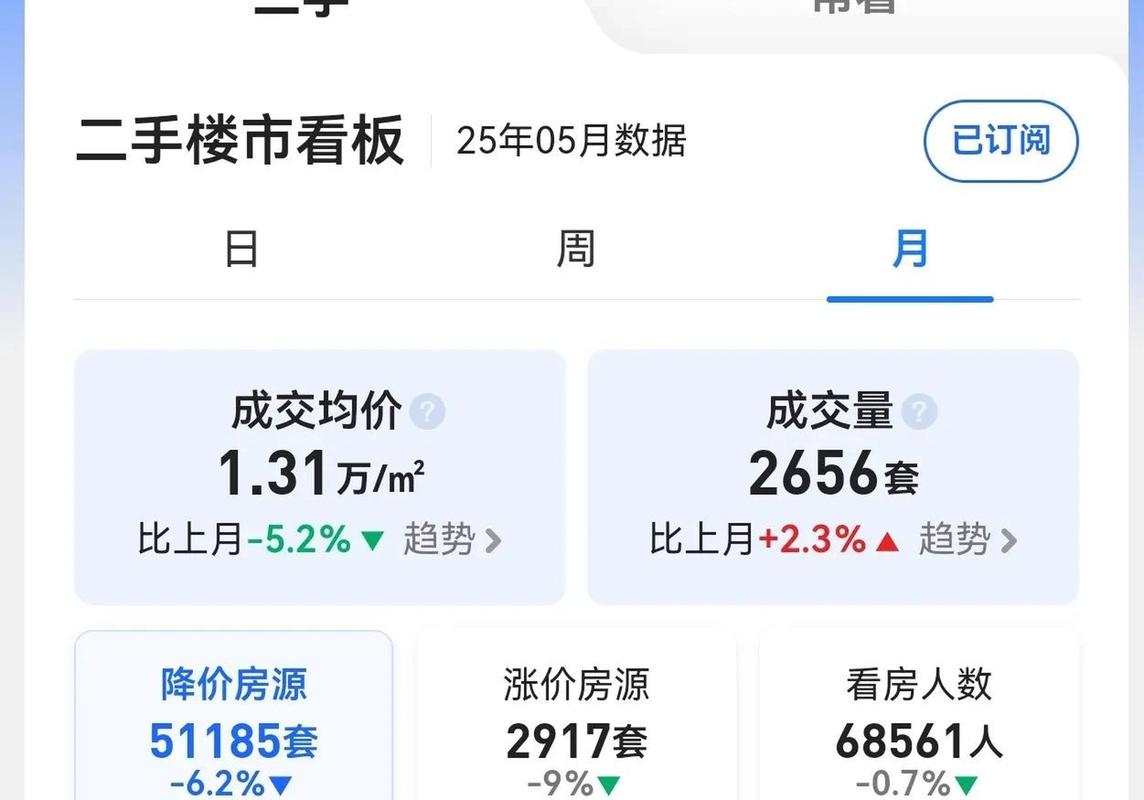This screenshot has height=800, width=1144.
Task: Open the help icon beside 成交均价
Action: (428, 412)
